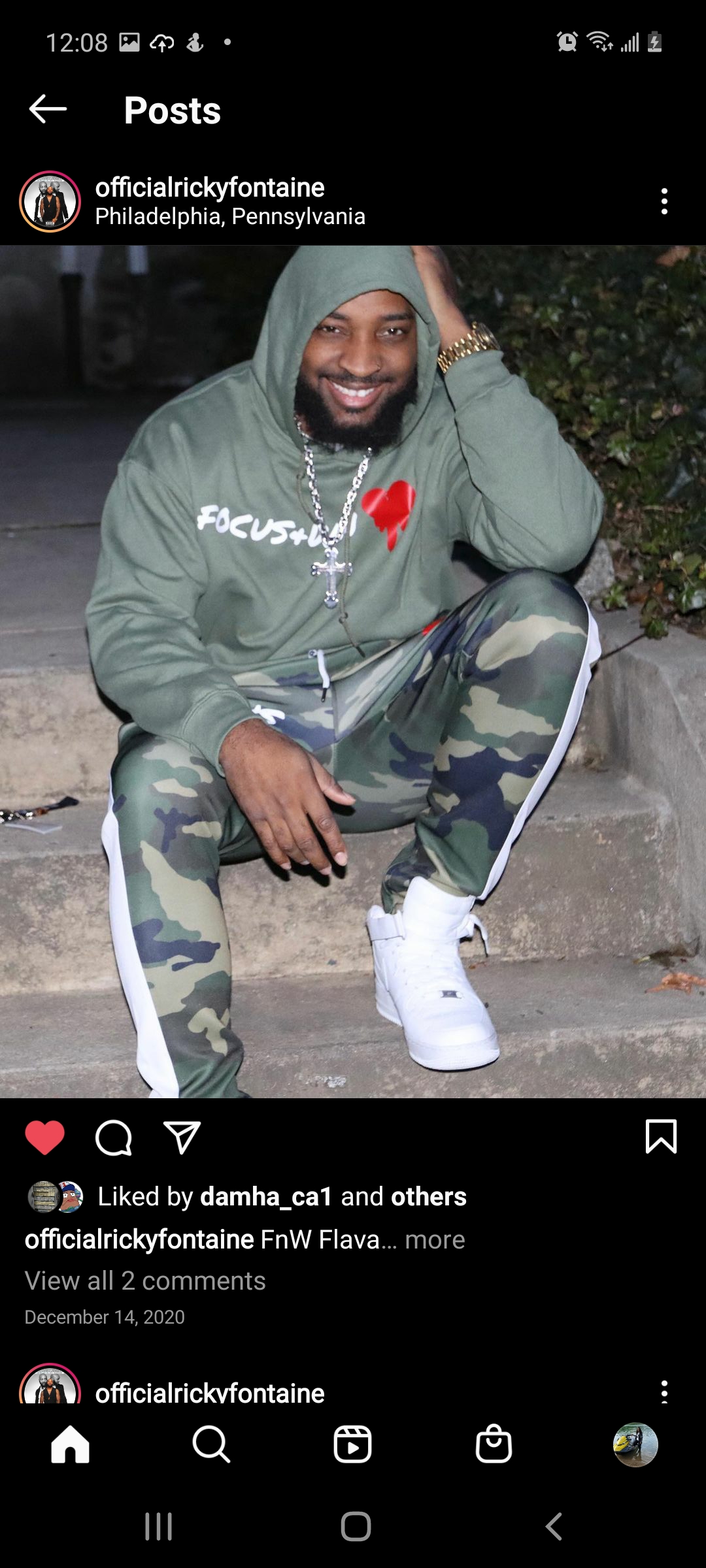
Task: Open the Search tab
Action: 211,1444
